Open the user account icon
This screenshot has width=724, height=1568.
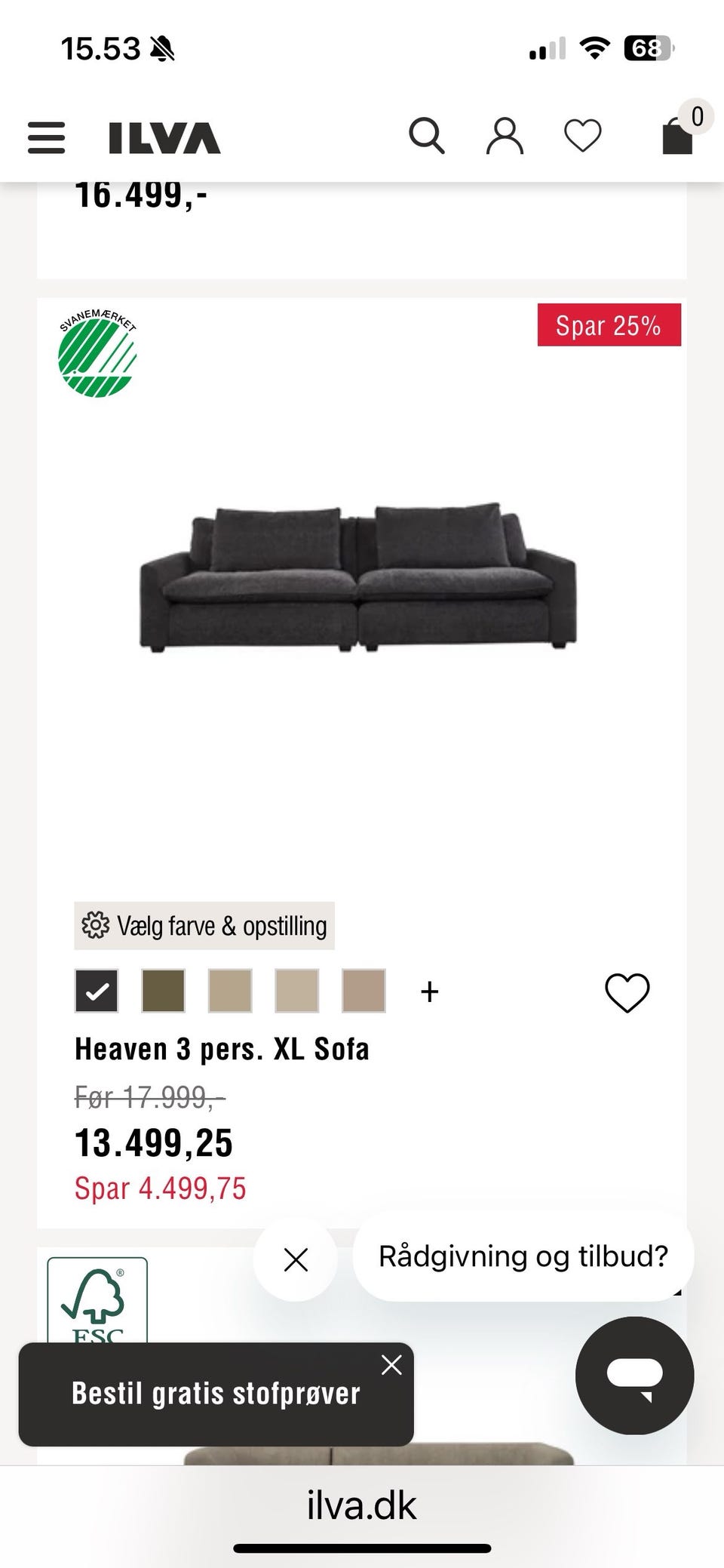[505, 137]
